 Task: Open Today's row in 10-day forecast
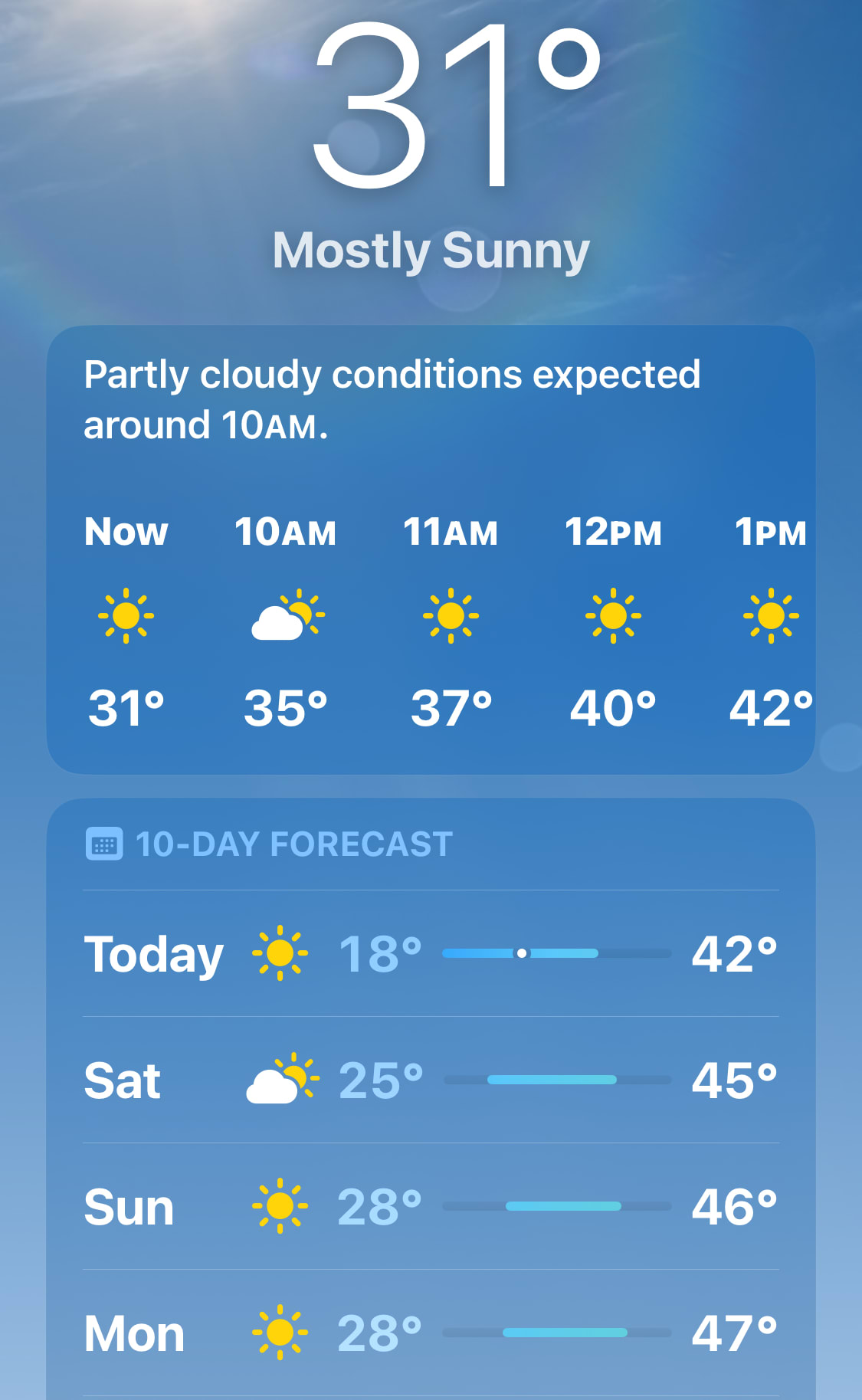point(431,953)
